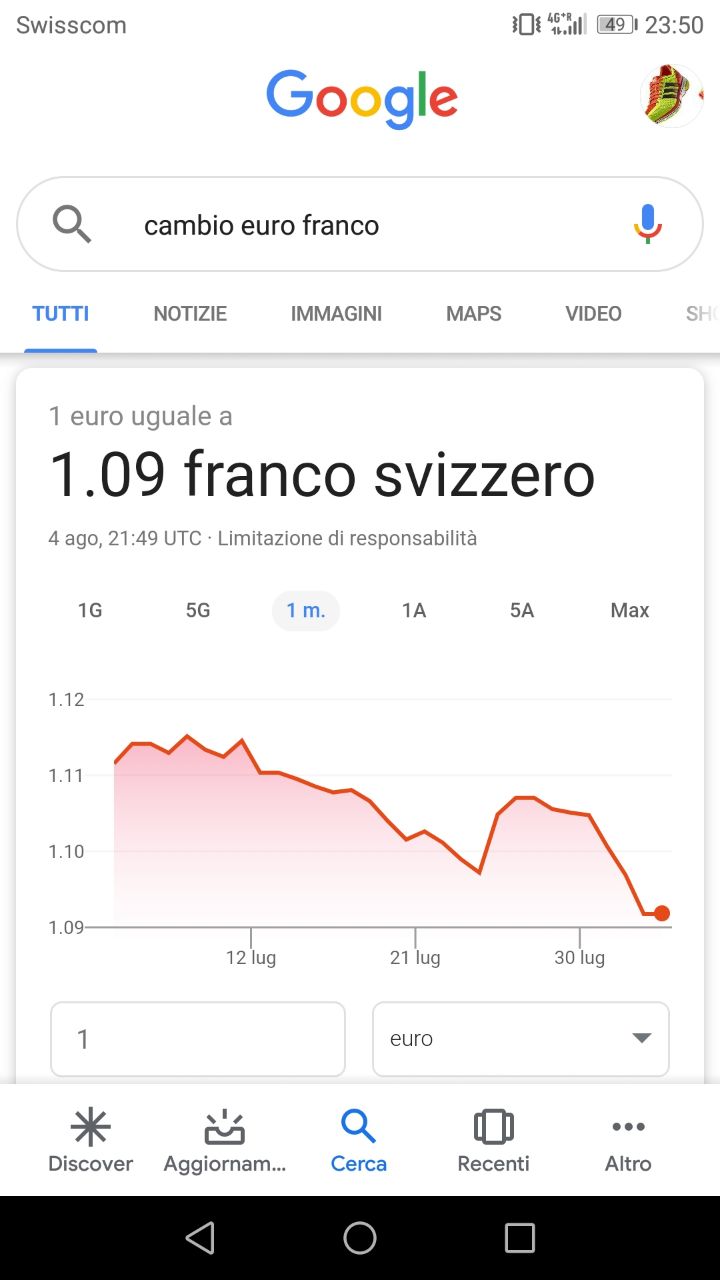Switch to the Video tab
The width and height of the screenshot is (720, 1280).
click(x=593, y=314)
